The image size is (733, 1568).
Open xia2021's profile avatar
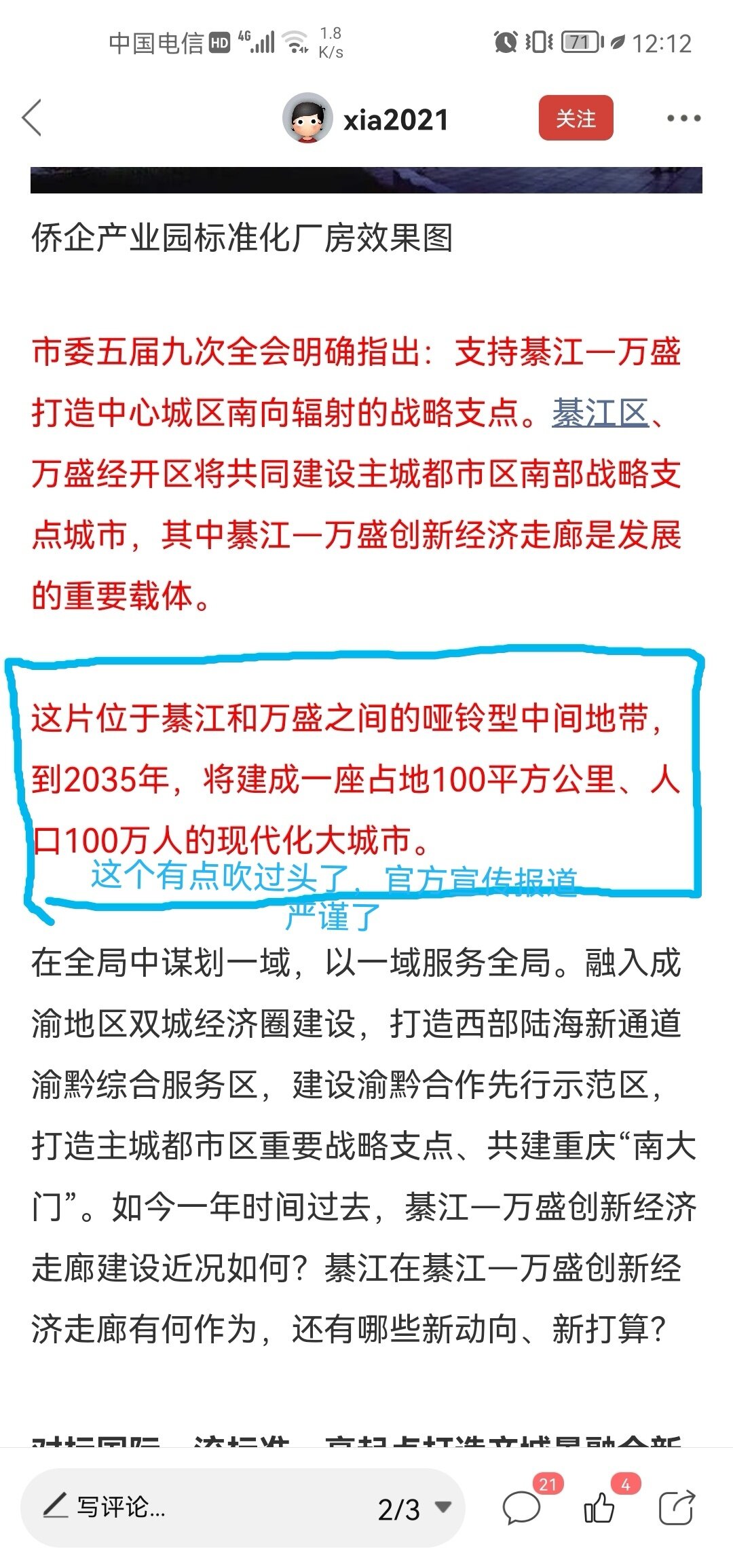point(307,119)
